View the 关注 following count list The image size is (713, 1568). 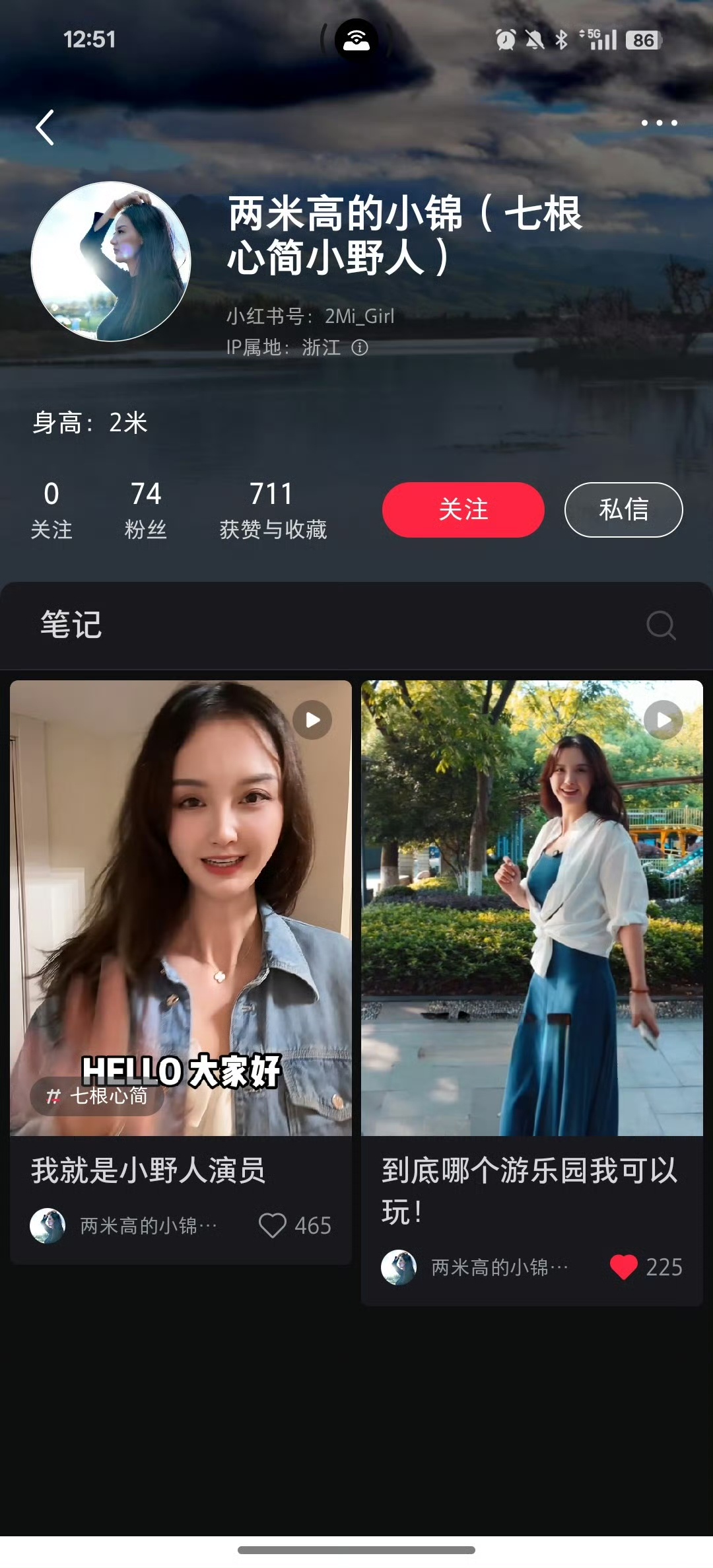(51, 510)
